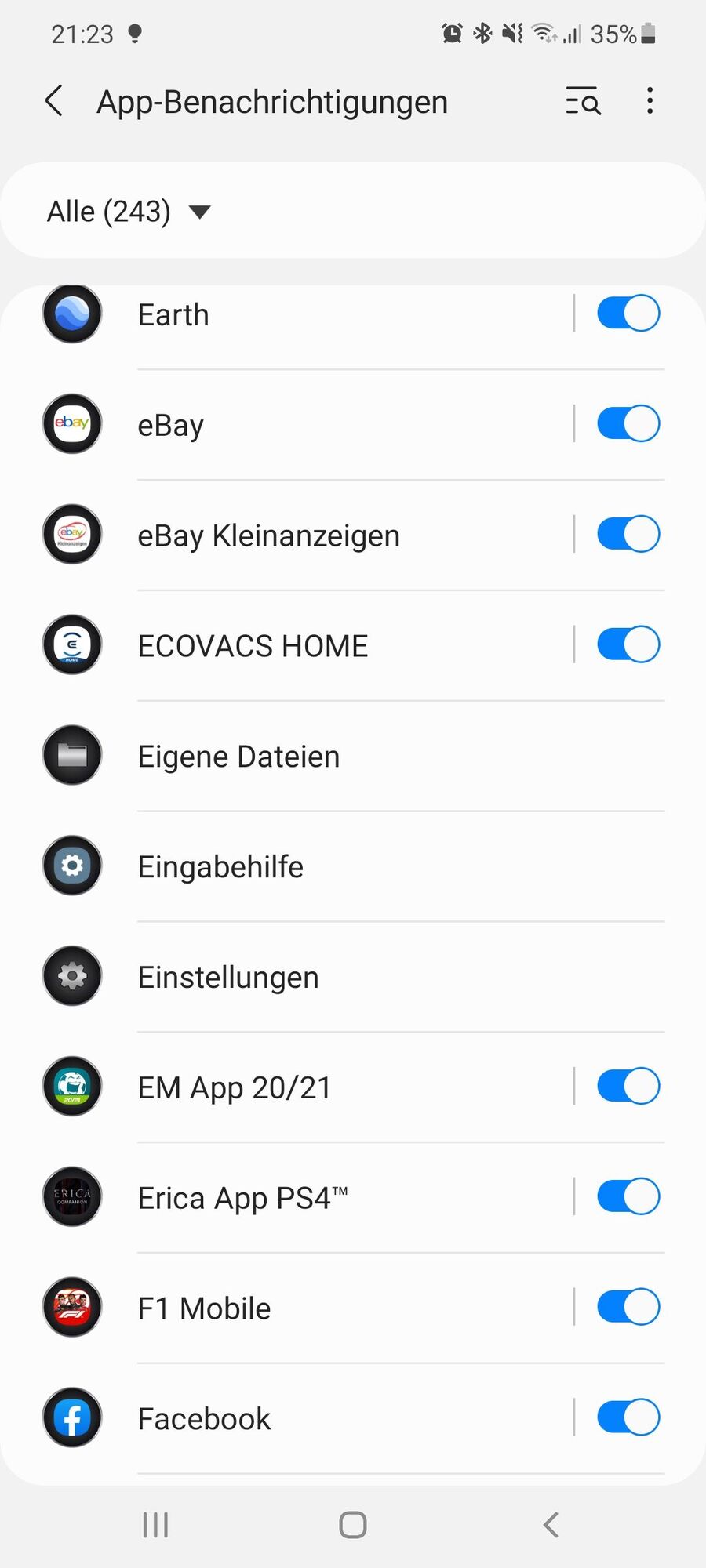The height and width of the screenshot is (1568, 706).
Task: Open the three-dot overflow menu
Action: coord(650,101)
